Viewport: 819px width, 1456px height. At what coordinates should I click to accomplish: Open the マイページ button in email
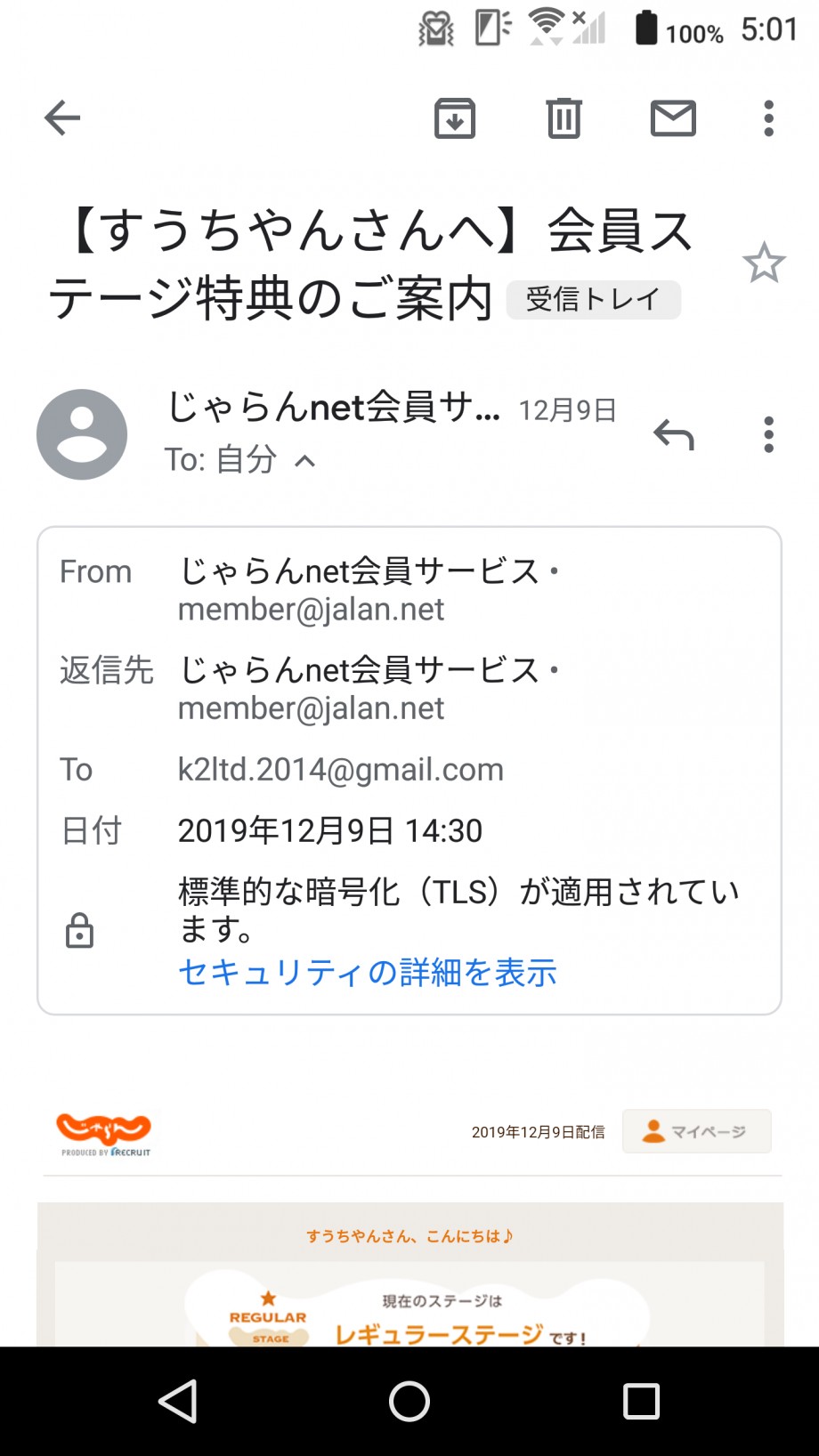click(x=697, y=1131)
